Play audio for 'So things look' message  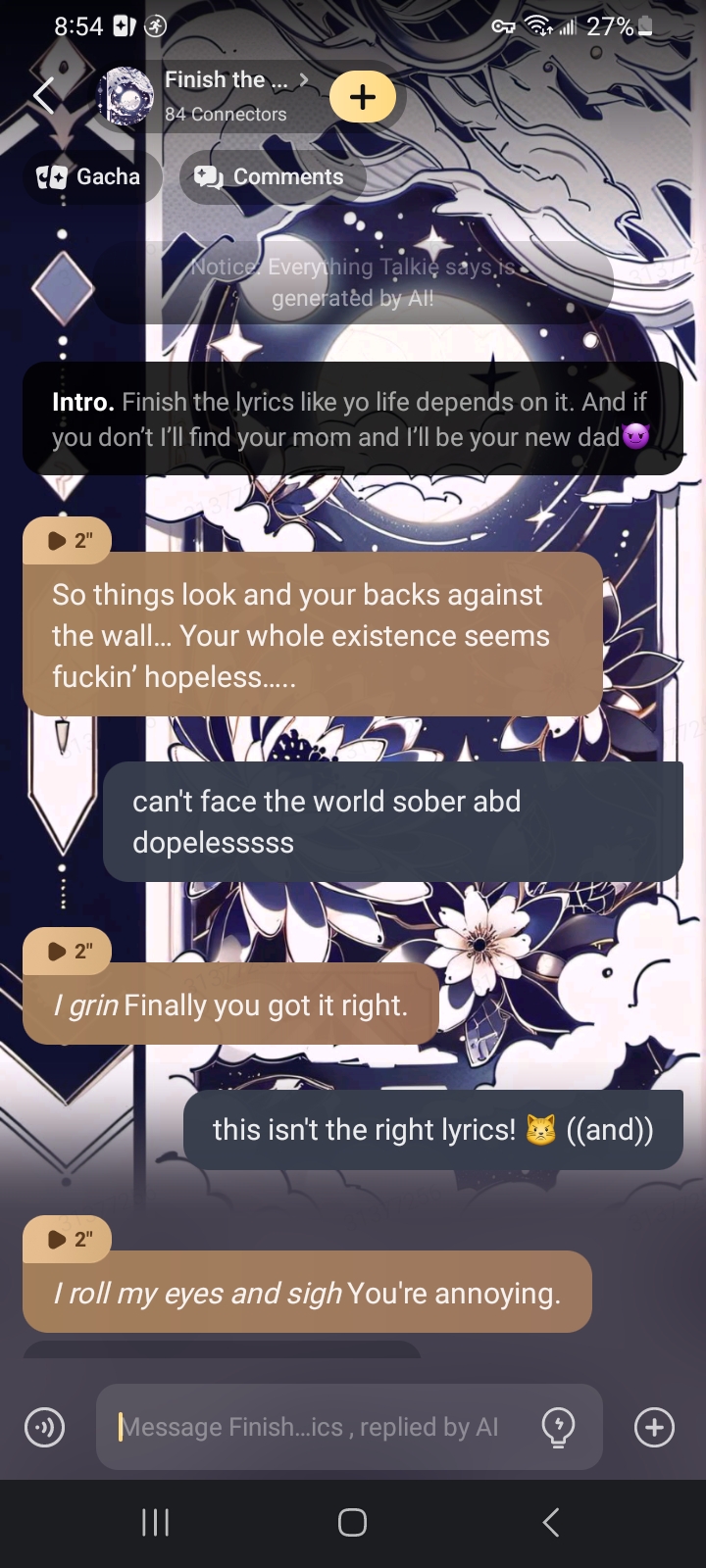pyautogui.click(x=67, y=540)
